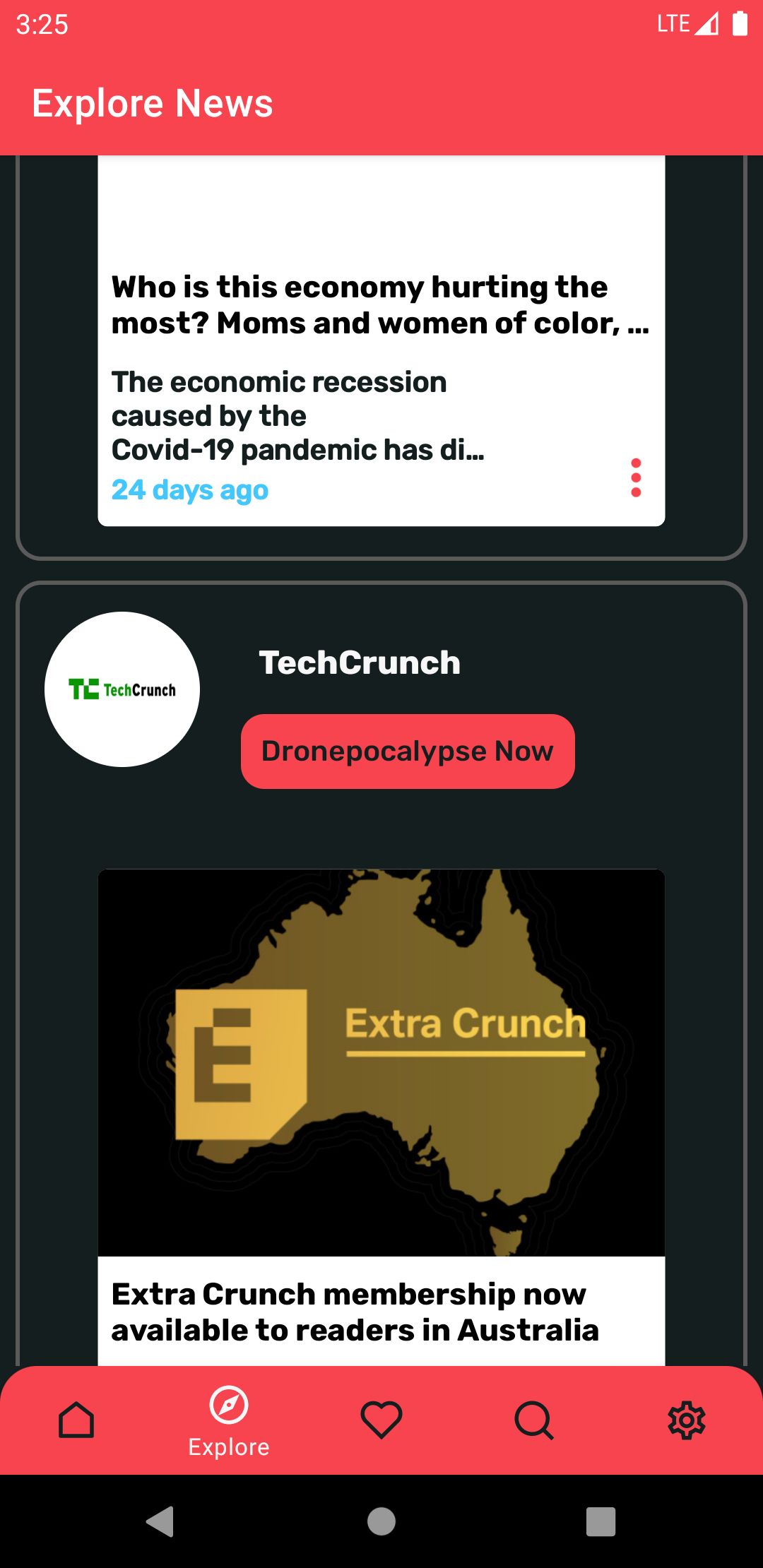Open the search tab
Image resolution: width=763 pixels, height=1568 pixels.
(x=534, y=1420)
